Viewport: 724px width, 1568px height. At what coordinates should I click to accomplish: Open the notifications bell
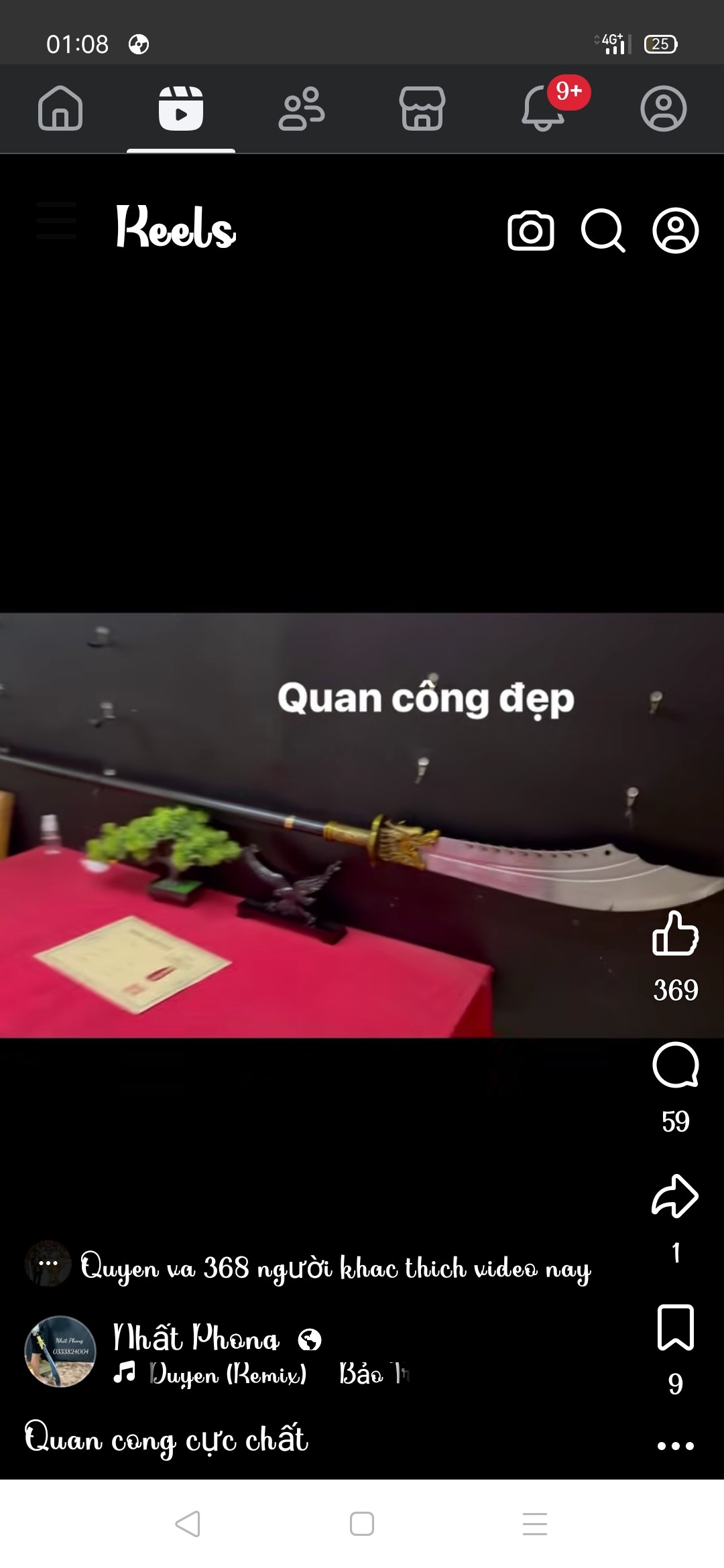click(x=543, y=109)
